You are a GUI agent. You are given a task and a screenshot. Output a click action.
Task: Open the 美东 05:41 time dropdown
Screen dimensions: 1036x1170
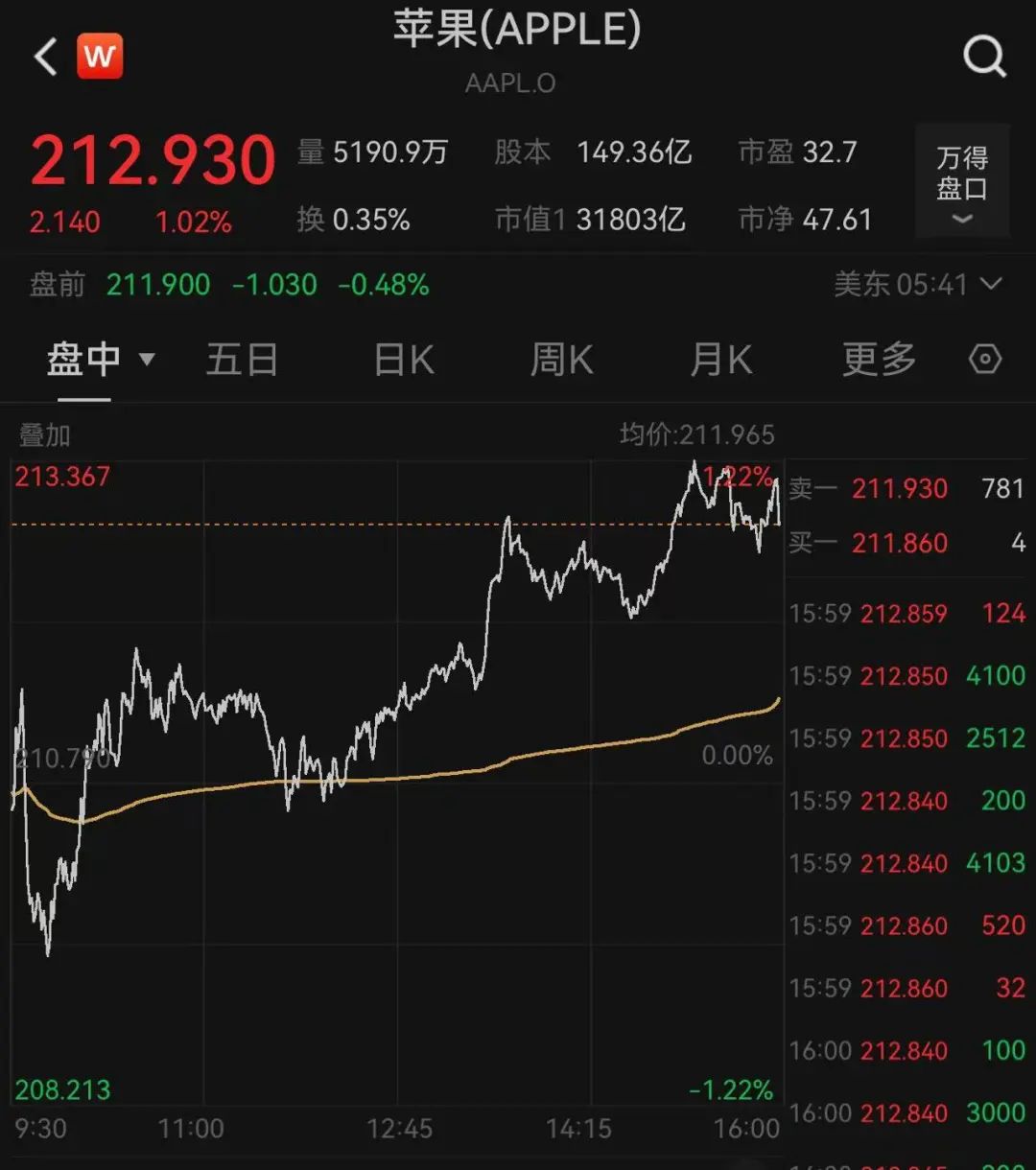point(918,285)
